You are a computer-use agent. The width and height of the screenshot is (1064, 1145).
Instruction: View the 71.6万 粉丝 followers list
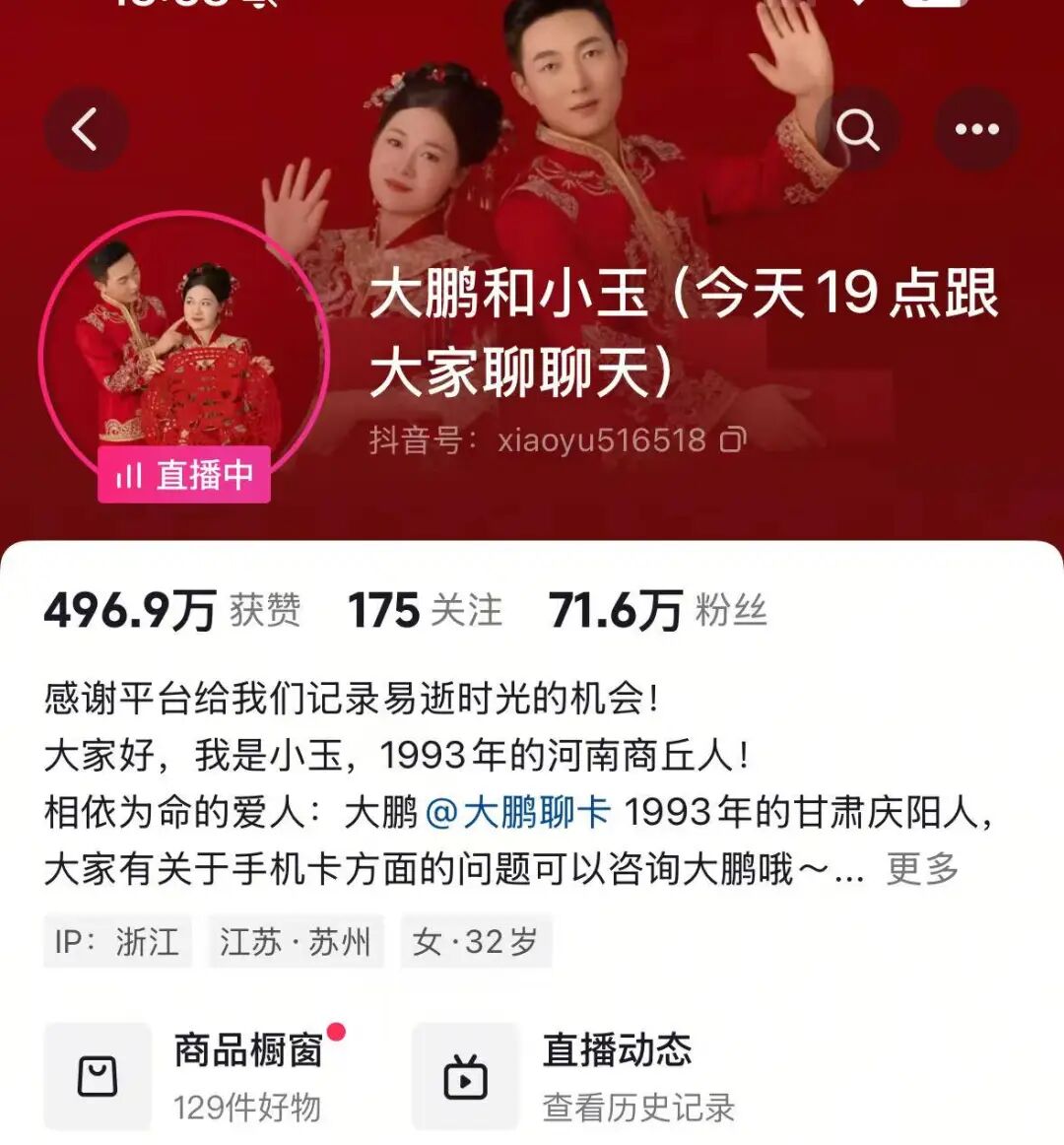tap(657, 611)
